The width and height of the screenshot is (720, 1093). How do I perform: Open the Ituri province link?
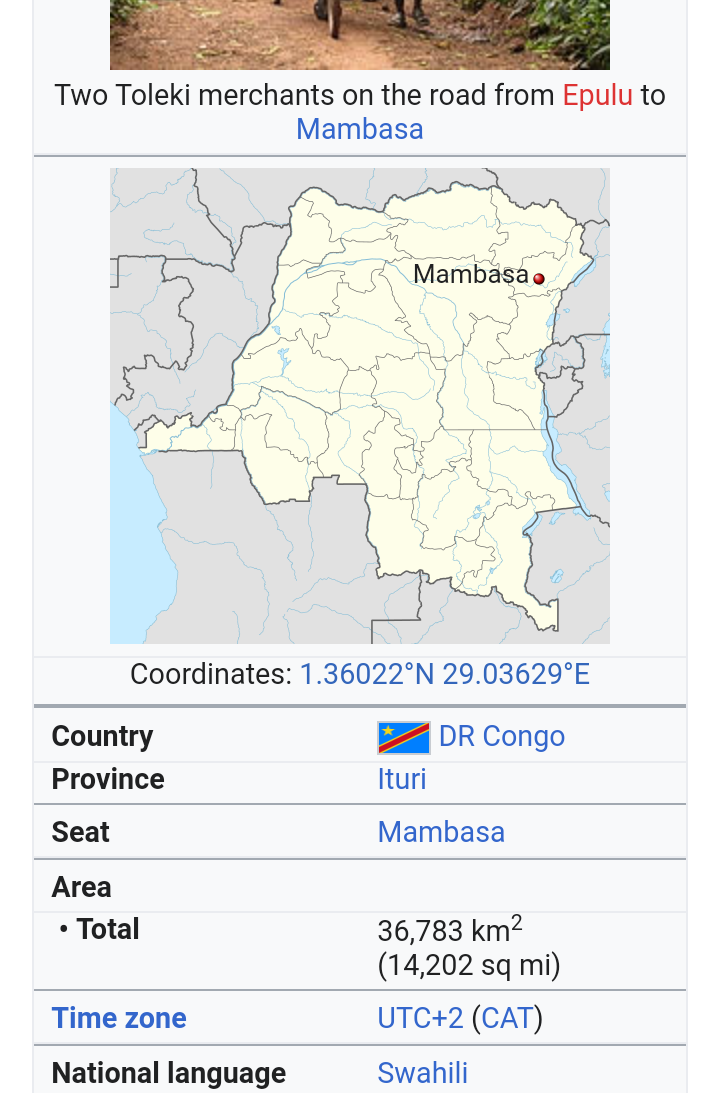402,779
